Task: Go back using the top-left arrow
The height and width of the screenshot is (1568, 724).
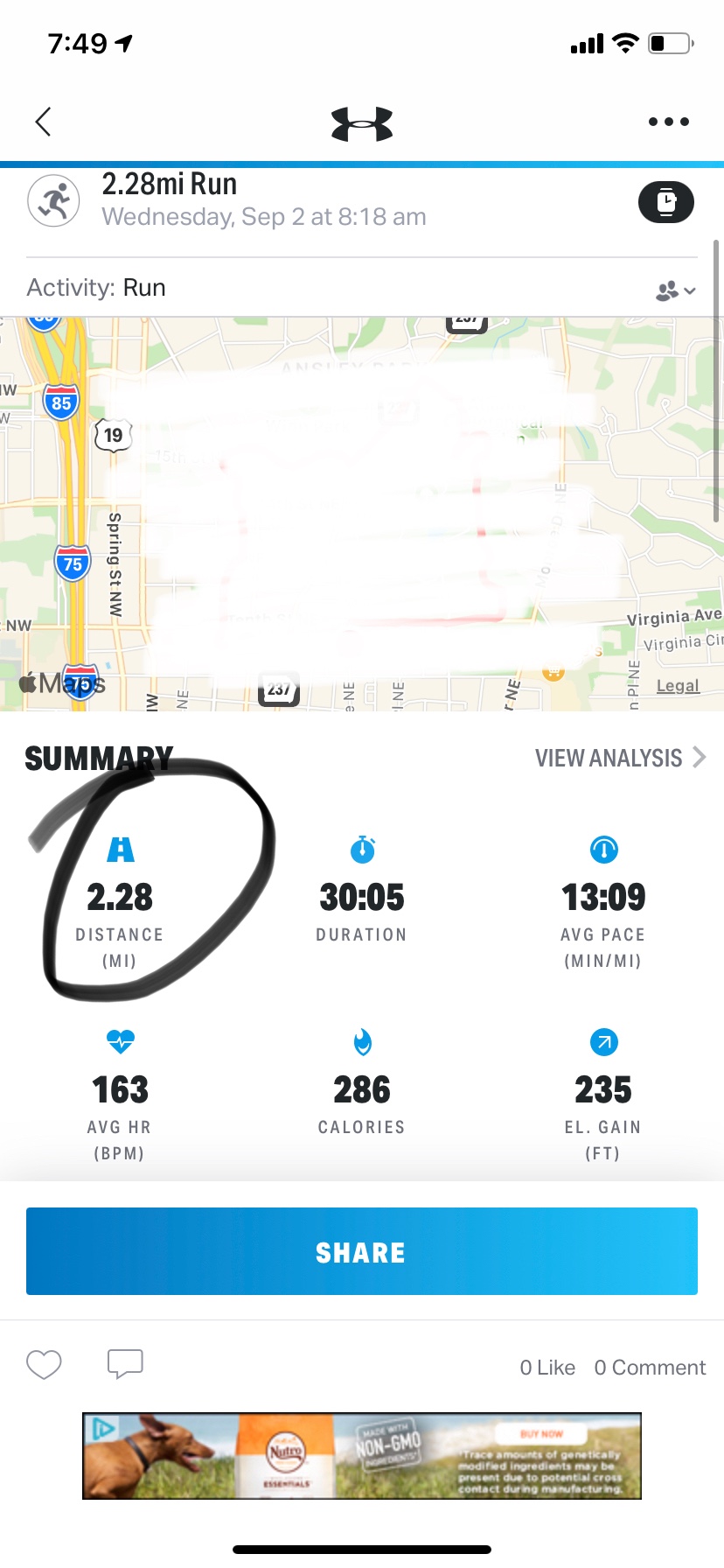Action: click(43, 122)
